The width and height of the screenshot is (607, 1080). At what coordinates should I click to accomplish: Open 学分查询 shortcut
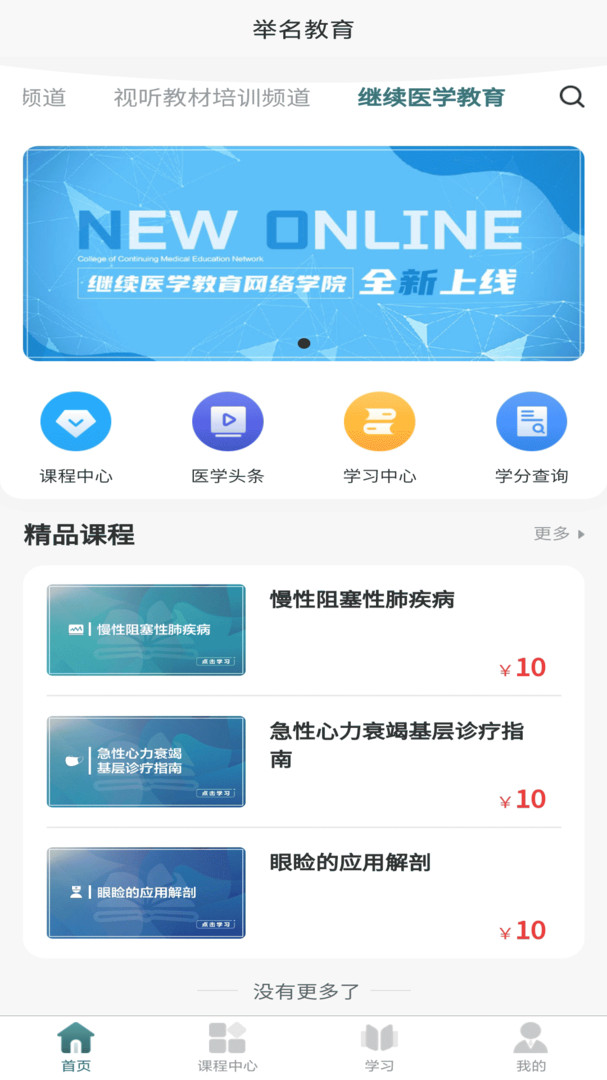531,438
